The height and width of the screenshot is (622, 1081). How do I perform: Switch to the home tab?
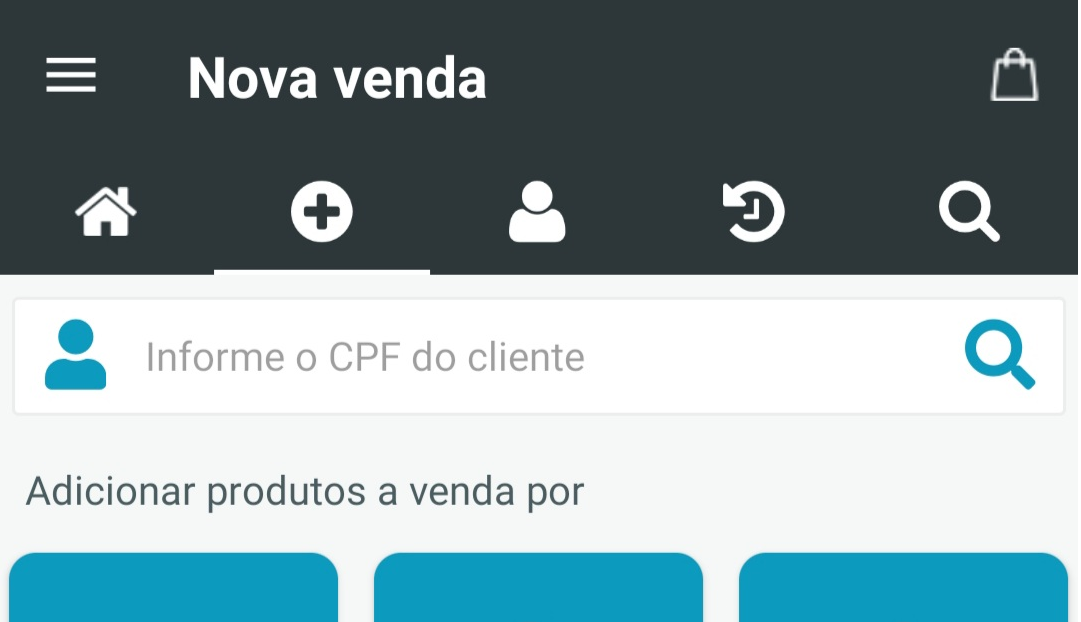(x=106, y=213)
